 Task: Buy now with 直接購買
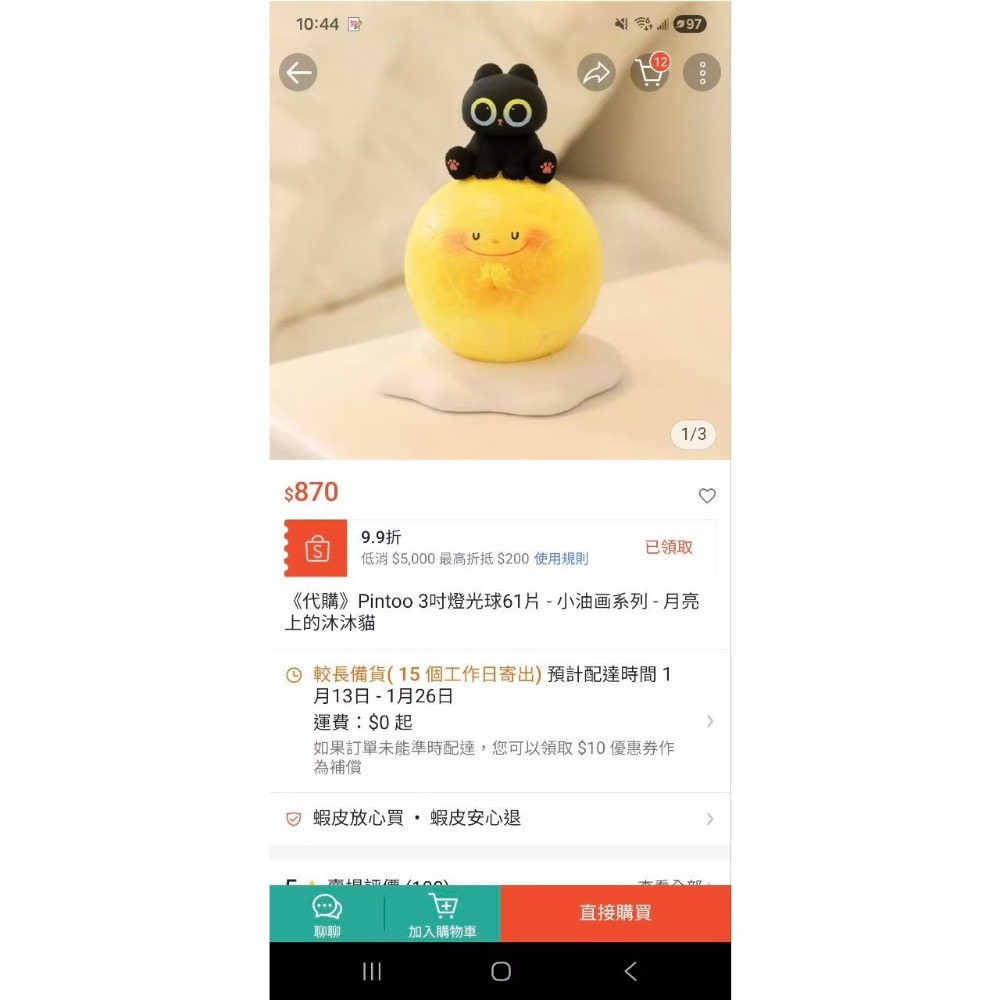615,913
